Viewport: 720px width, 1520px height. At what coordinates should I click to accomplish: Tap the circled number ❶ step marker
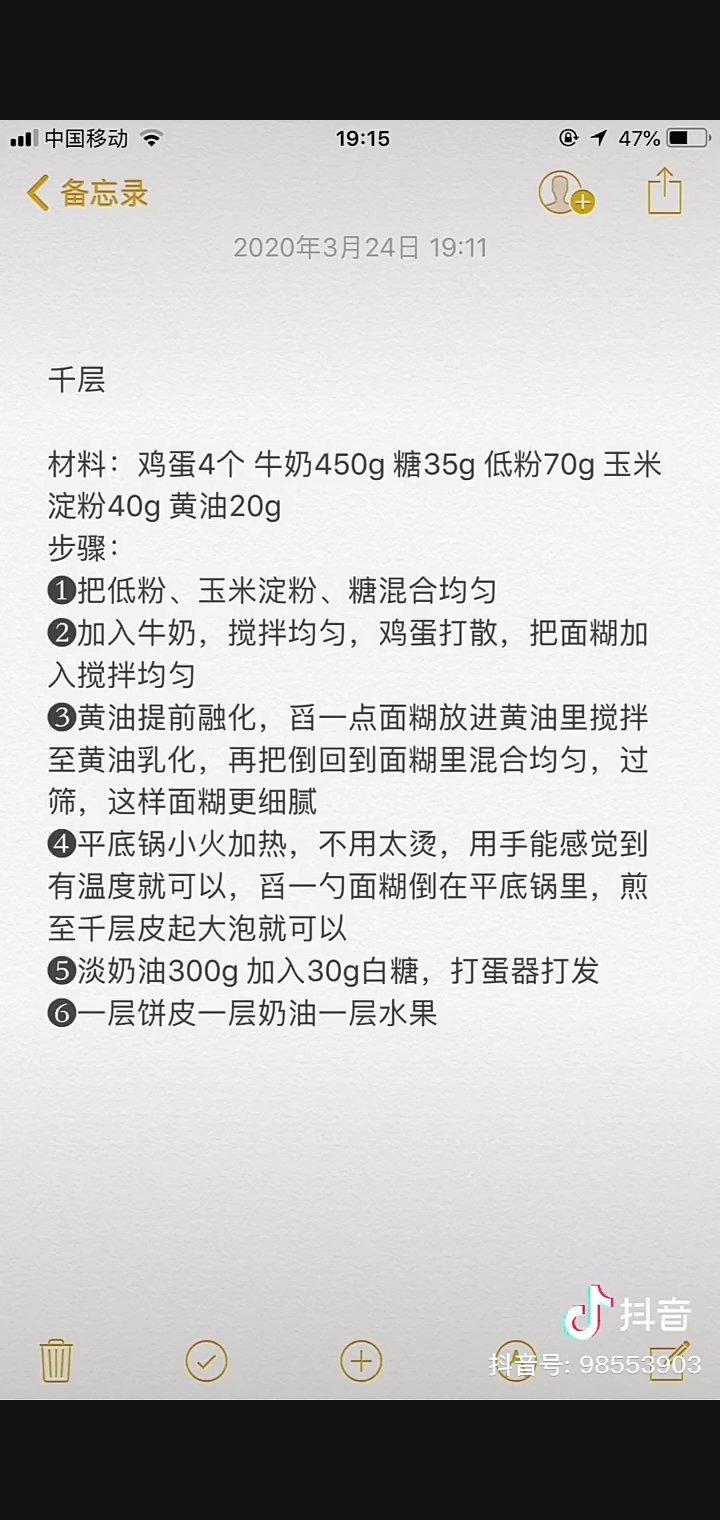(62, 591)
